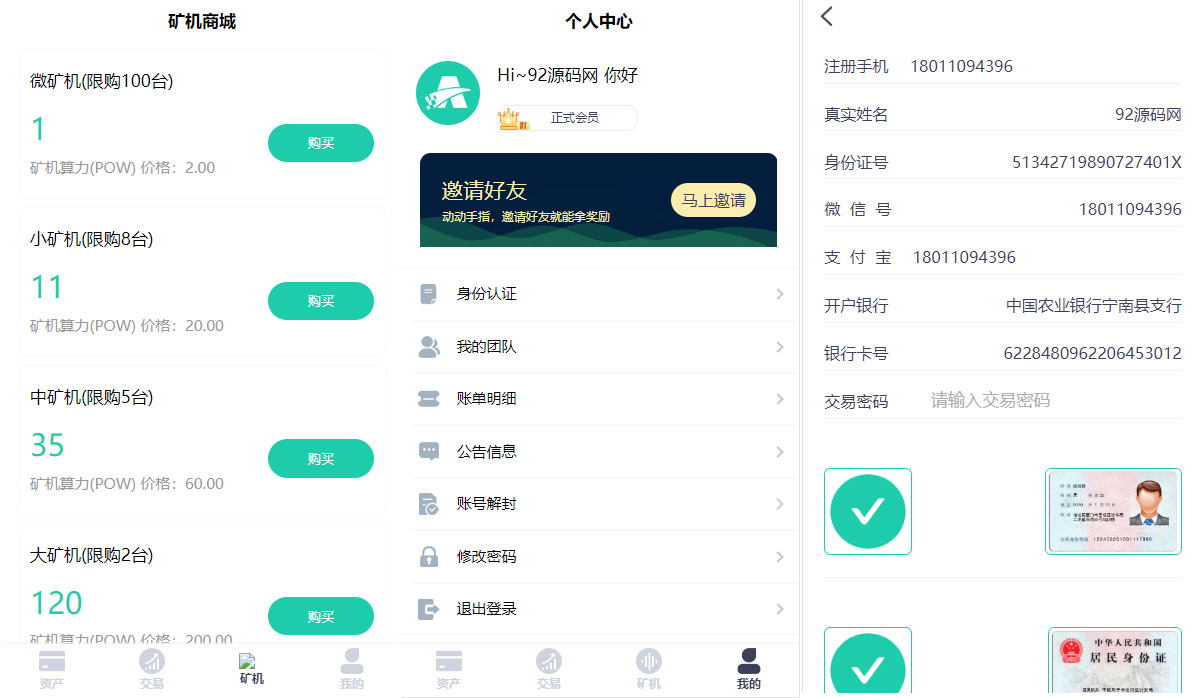
Task: Open 账号解封 option
Action: tap(598, 504)
